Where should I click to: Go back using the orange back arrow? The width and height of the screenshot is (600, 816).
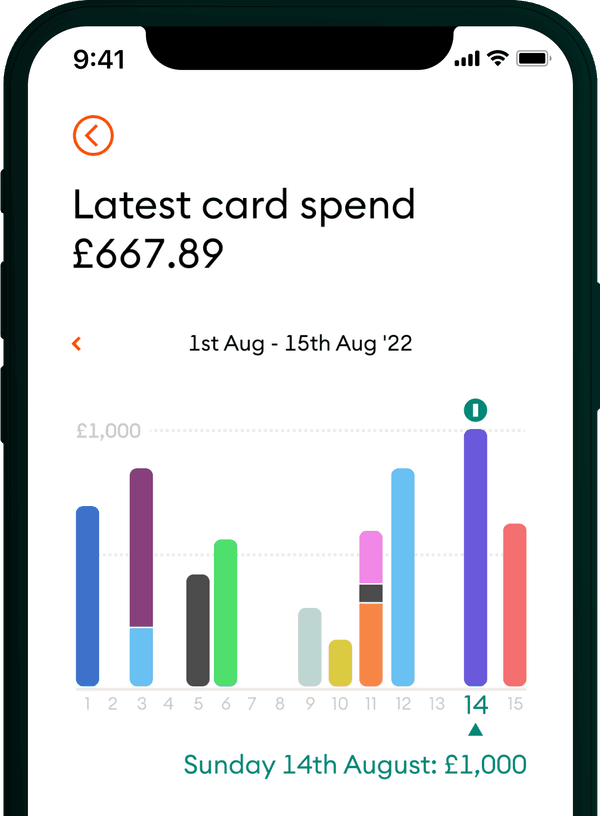(x=93, y=135)
